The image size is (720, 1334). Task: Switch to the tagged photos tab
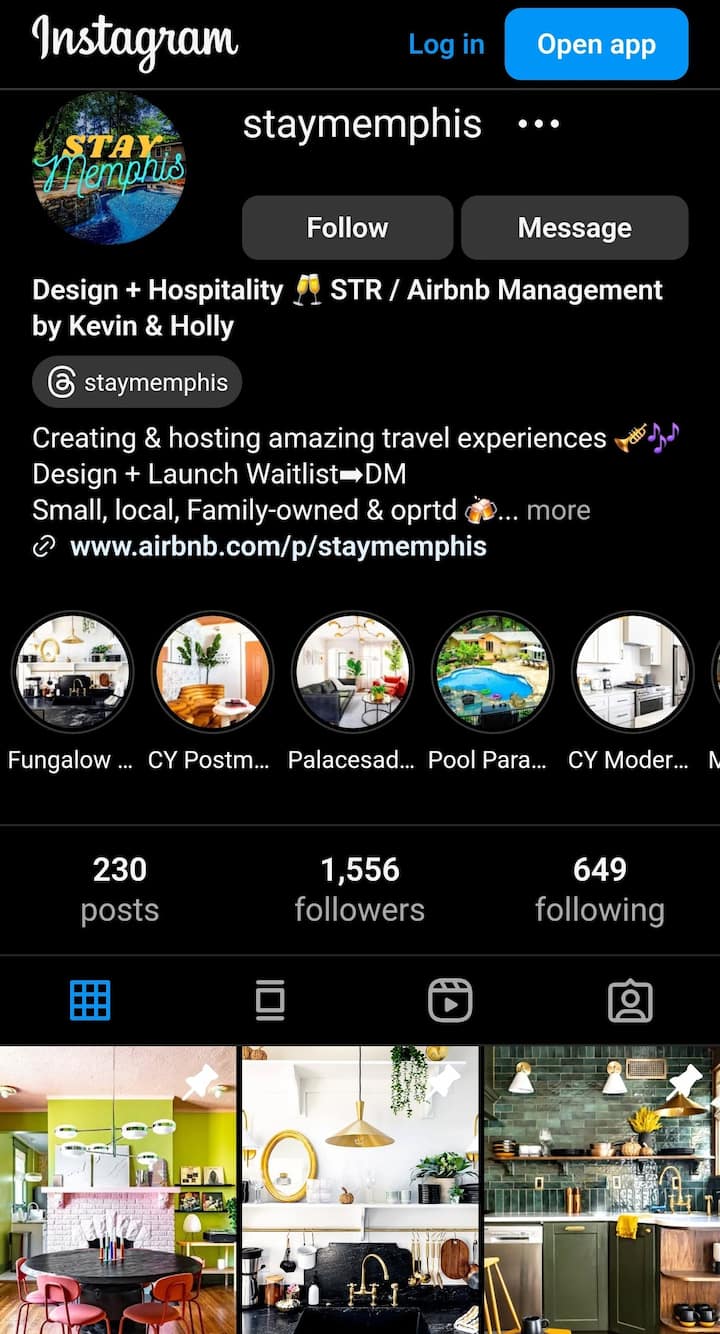click(630, 1000)
